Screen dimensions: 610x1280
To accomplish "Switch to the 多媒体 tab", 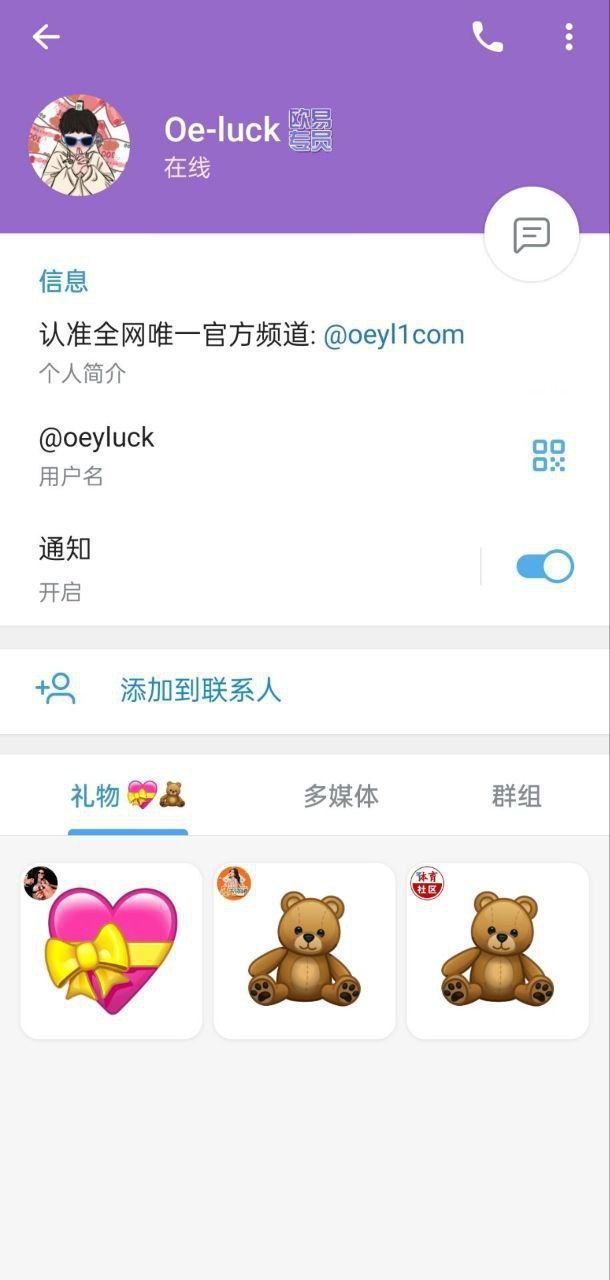I will pos(340,796).
